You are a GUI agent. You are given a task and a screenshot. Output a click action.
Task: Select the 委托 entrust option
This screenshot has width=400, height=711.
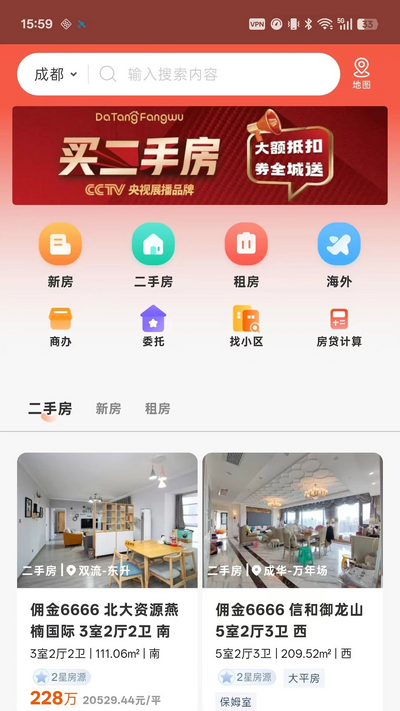(153, 326)
